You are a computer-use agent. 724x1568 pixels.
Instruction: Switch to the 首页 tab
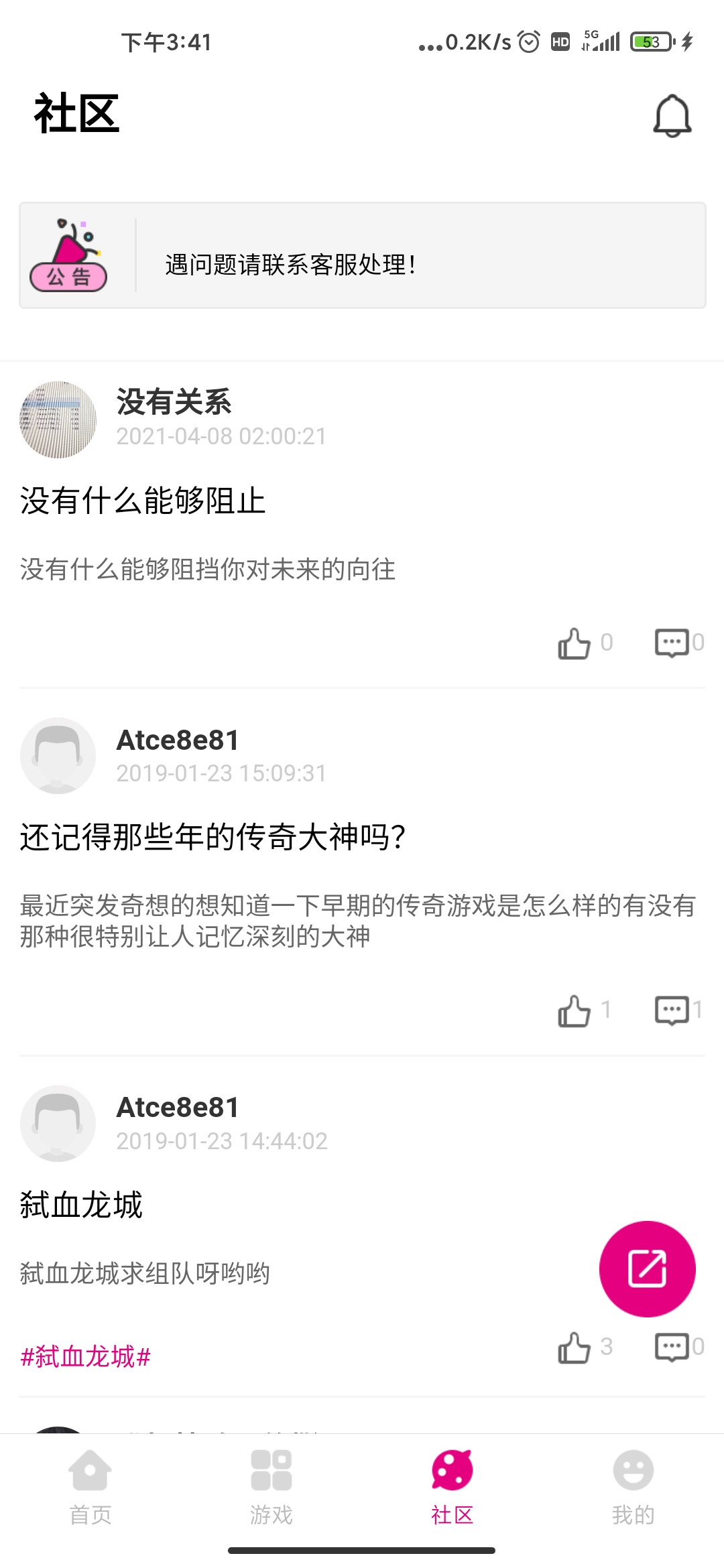[x=90, y=1482]
